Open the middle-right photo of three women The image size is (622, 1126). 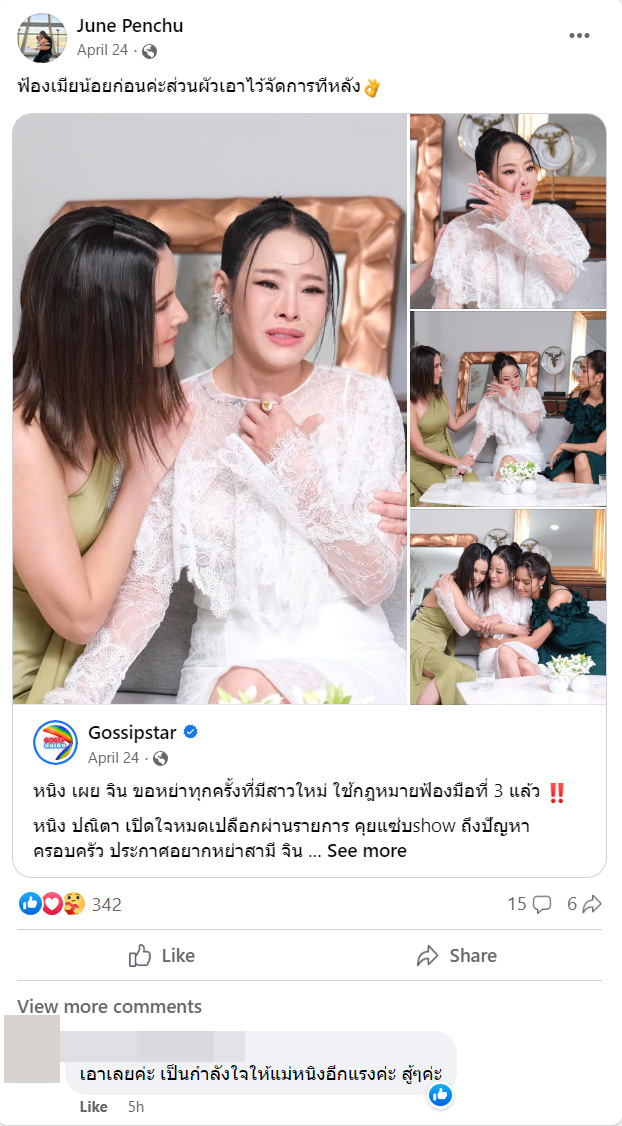(x=507, y=409)
